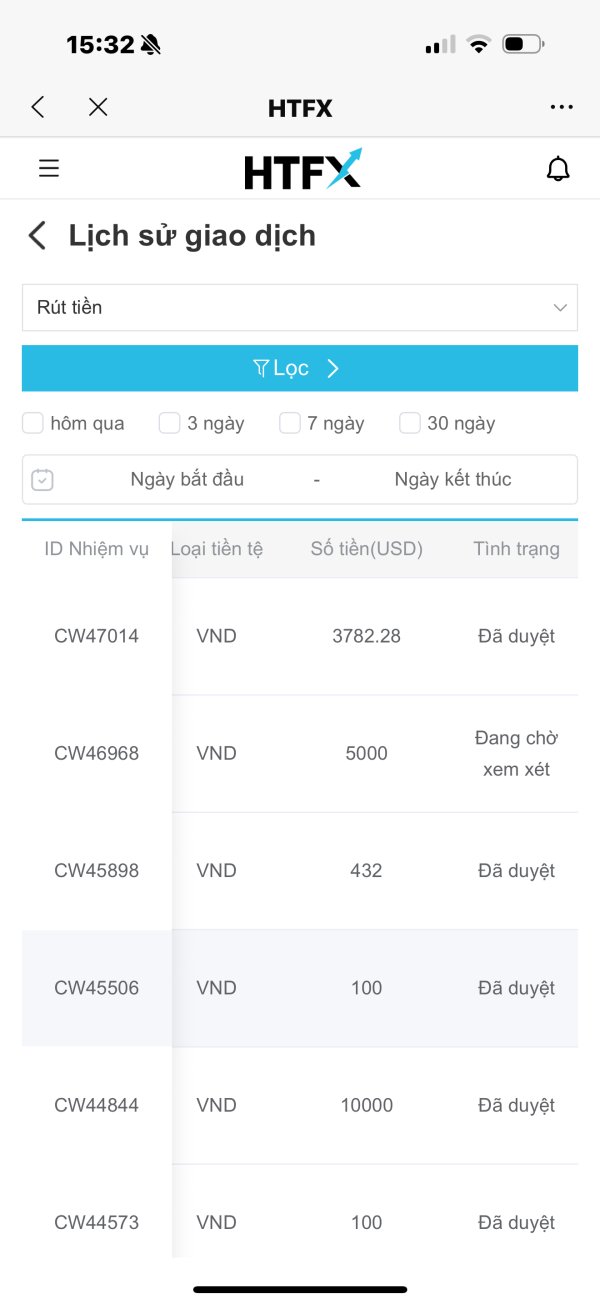Choose the Ngày kết thúc date
This screenshot has width=600, height=1304.
click(x=452, y=479)
